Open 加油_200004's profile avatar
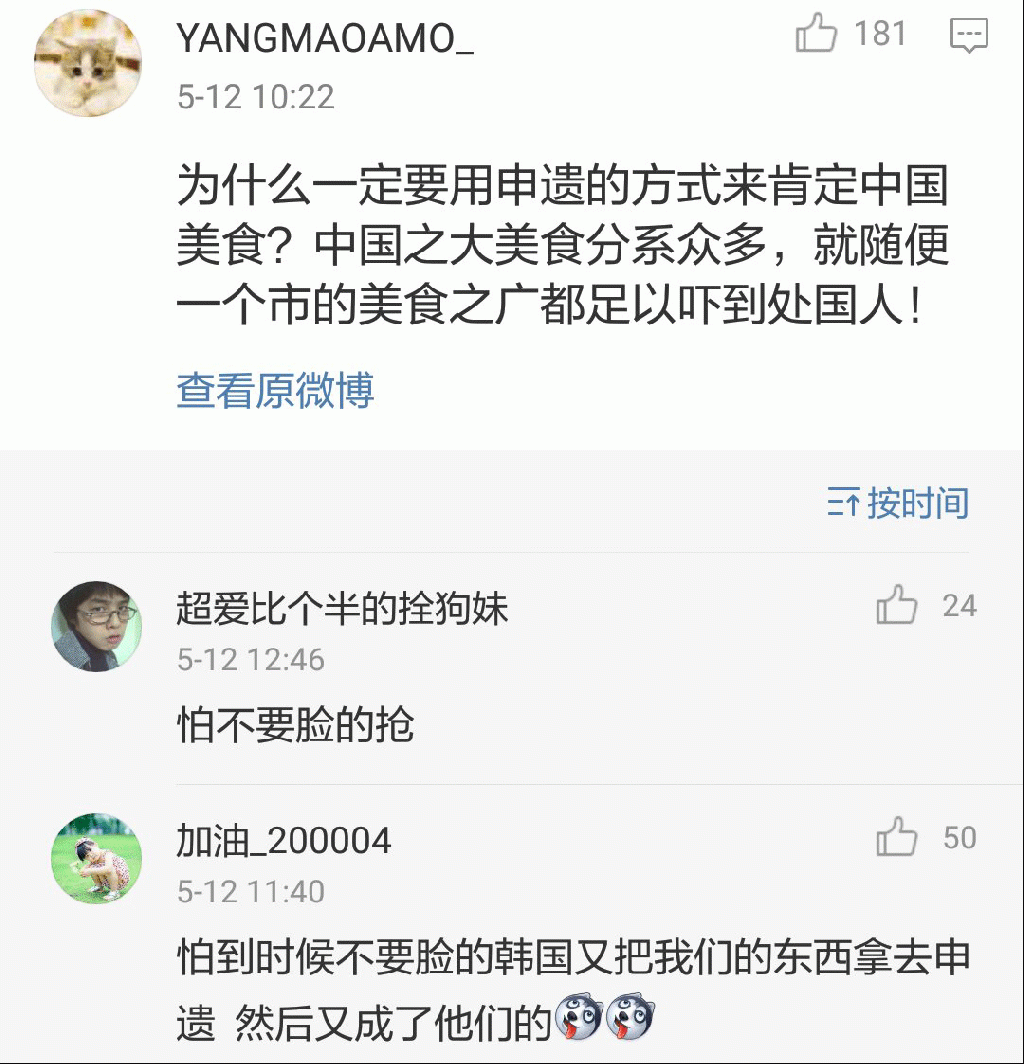 pyautogui.click(x=97, y=859)
